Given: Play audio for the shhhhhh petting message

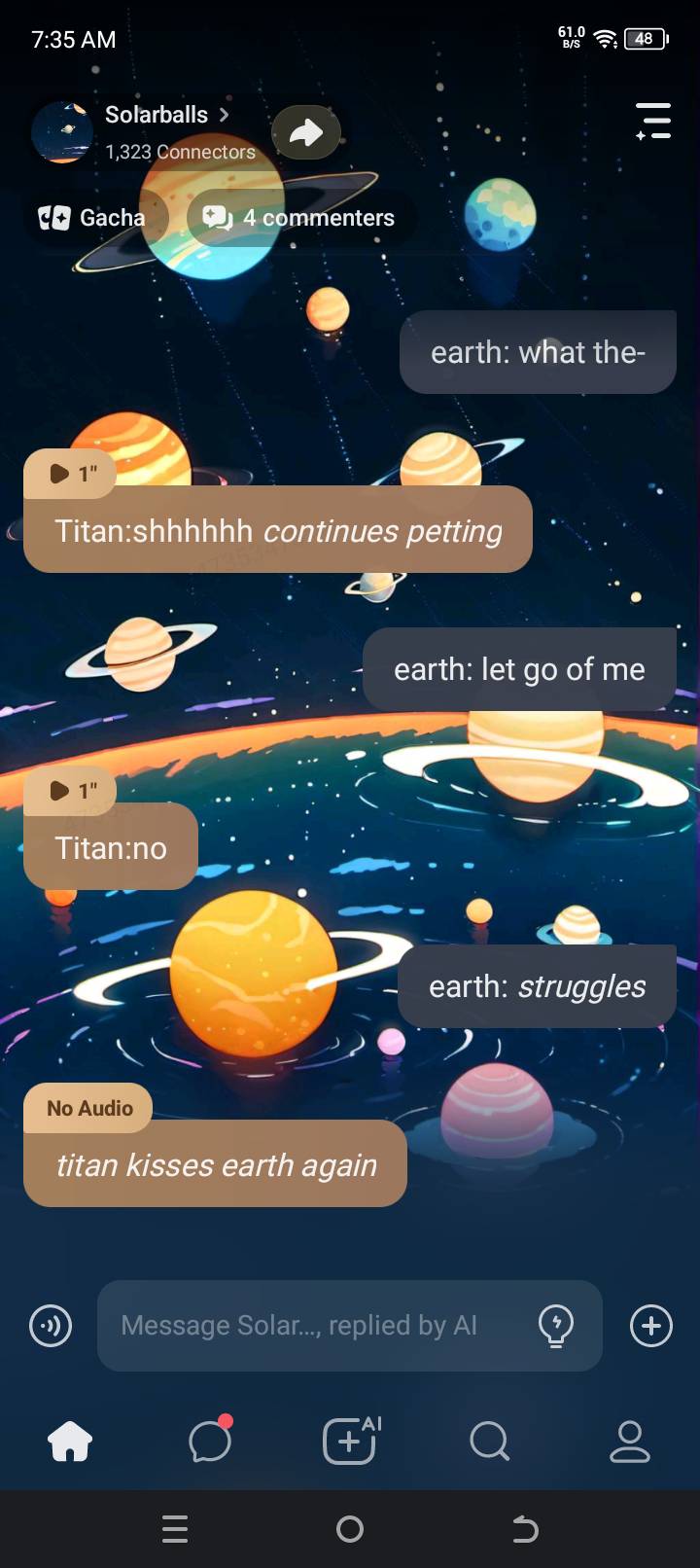Looking at the screenshot, I should tap(70, 474).
